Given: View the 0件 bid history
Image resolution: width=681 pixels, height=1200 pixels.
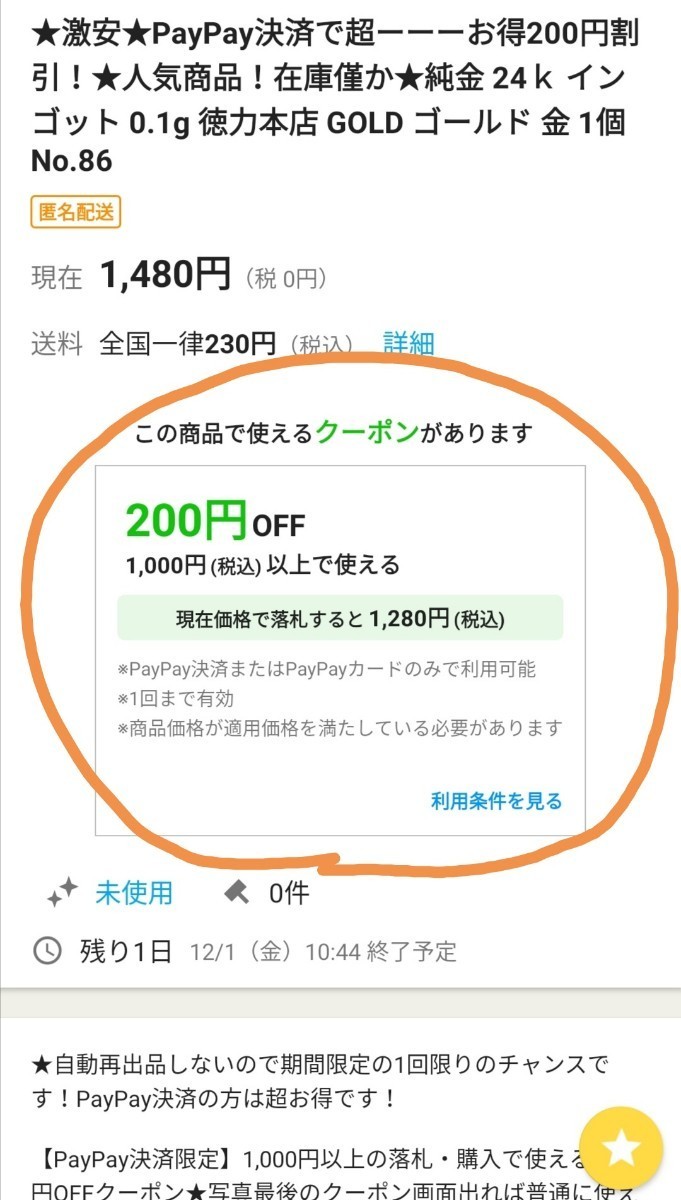Looking at the screenshot, I should click(x=288, y=893).
